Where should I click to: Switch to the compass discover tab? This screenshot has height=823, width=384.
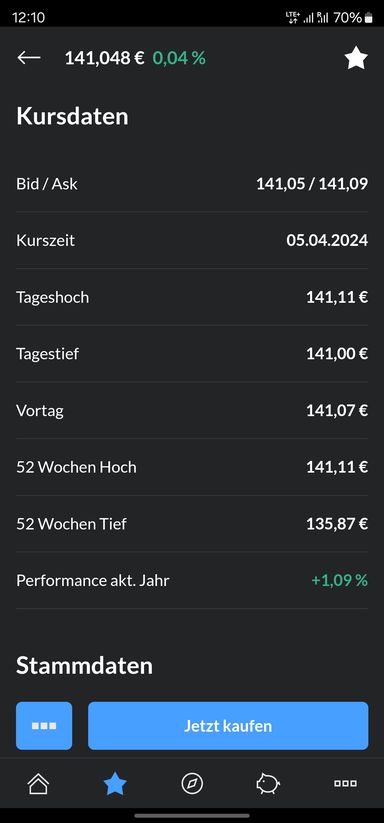click(x=192, y=784)
